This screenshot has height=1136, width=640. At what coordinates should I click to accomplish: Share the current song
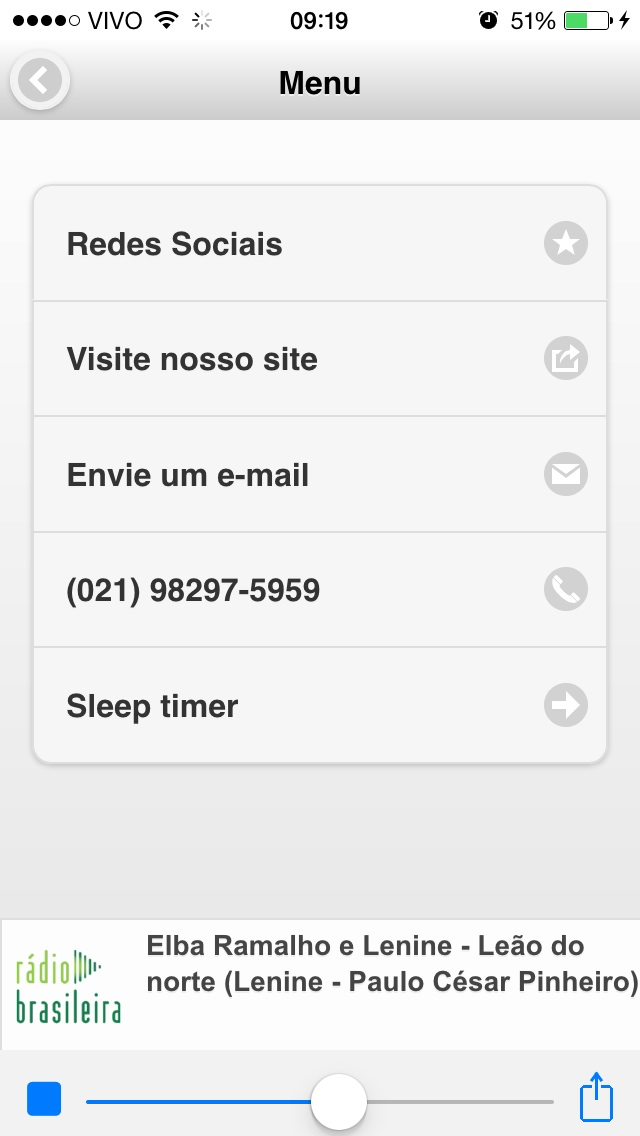point(596,1097)
